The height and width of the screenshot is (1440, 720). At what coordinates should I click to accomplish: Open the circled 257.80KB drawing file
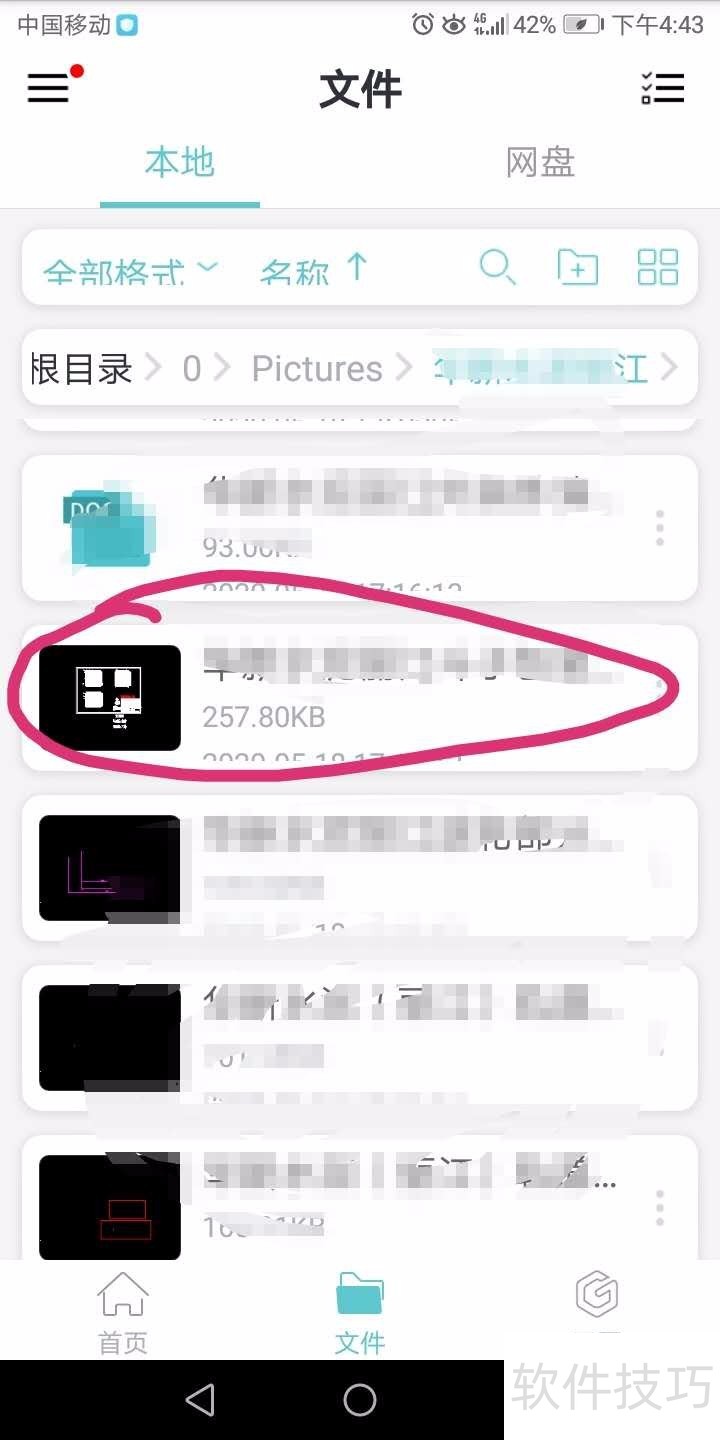click(360, 697)
